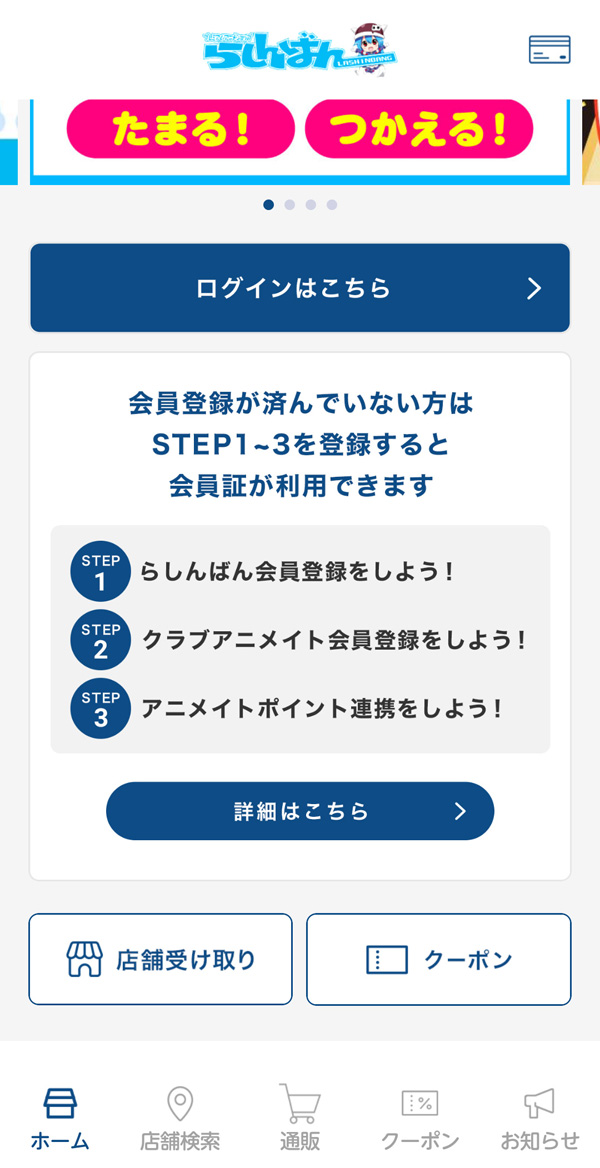Switch to the 店舗検索 tab
The width and height of the screenshot is (600, 1168).
180,1118
